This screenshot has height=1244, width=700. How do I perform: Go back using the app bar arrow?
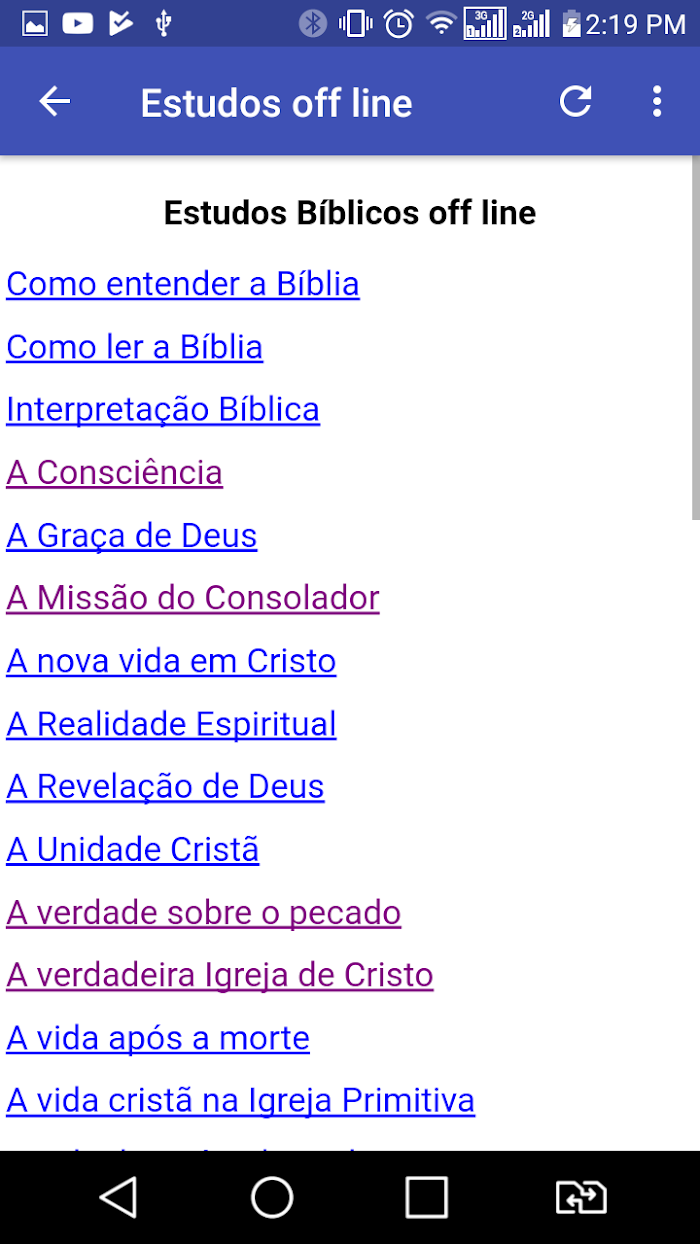[55, 101]
